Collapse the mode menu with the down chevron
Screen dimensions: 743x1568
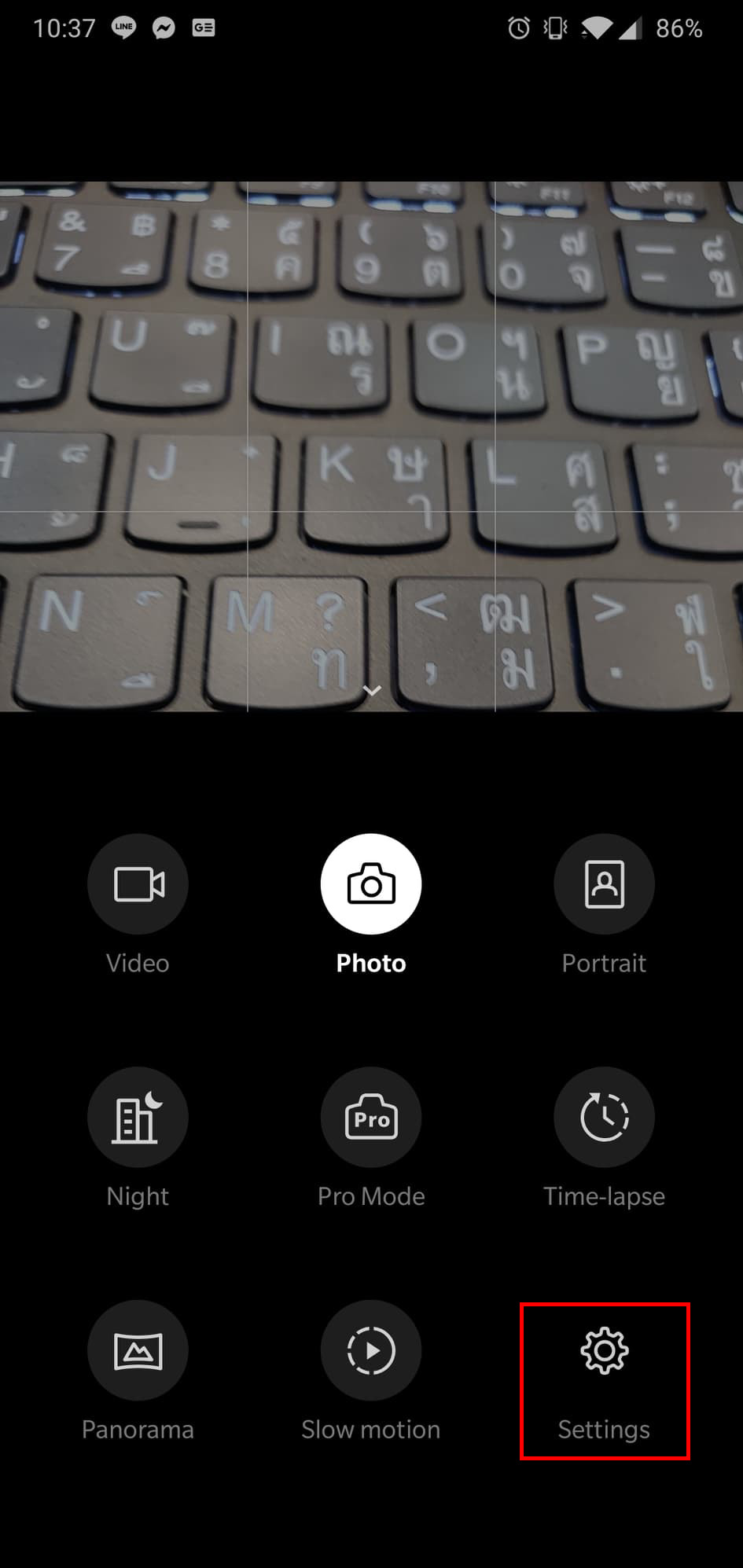click(x=372, y=690)
